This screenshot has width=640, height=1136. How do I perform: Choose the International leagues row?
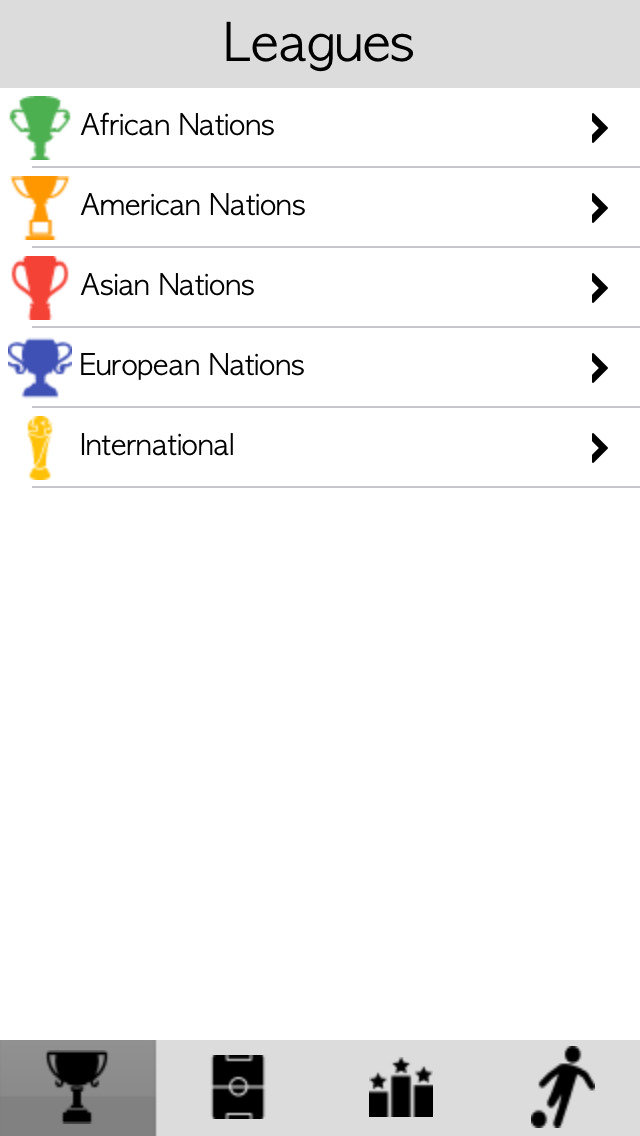[320, 447]
